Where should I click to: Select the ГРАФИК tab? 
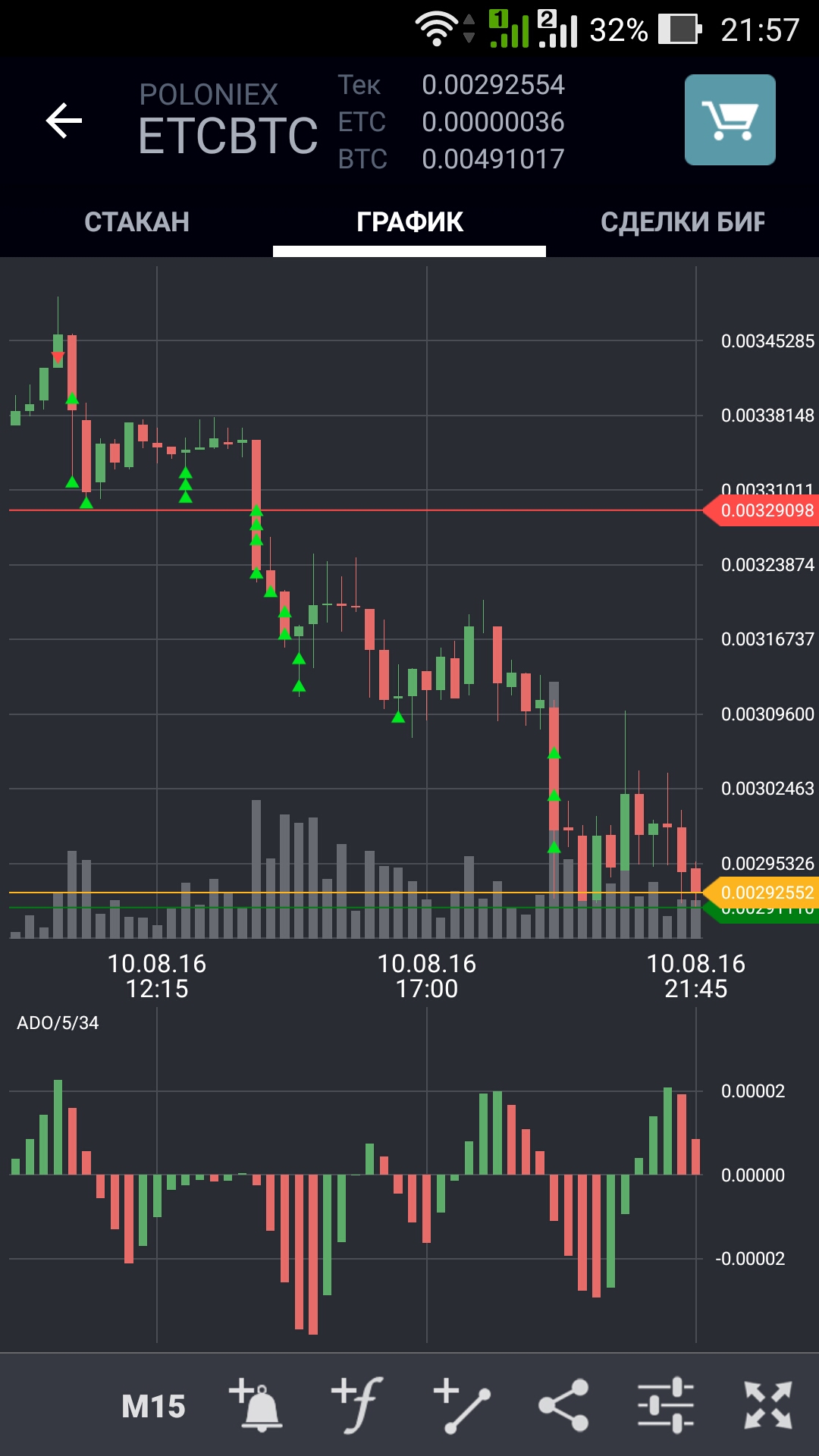pos(409,222)
